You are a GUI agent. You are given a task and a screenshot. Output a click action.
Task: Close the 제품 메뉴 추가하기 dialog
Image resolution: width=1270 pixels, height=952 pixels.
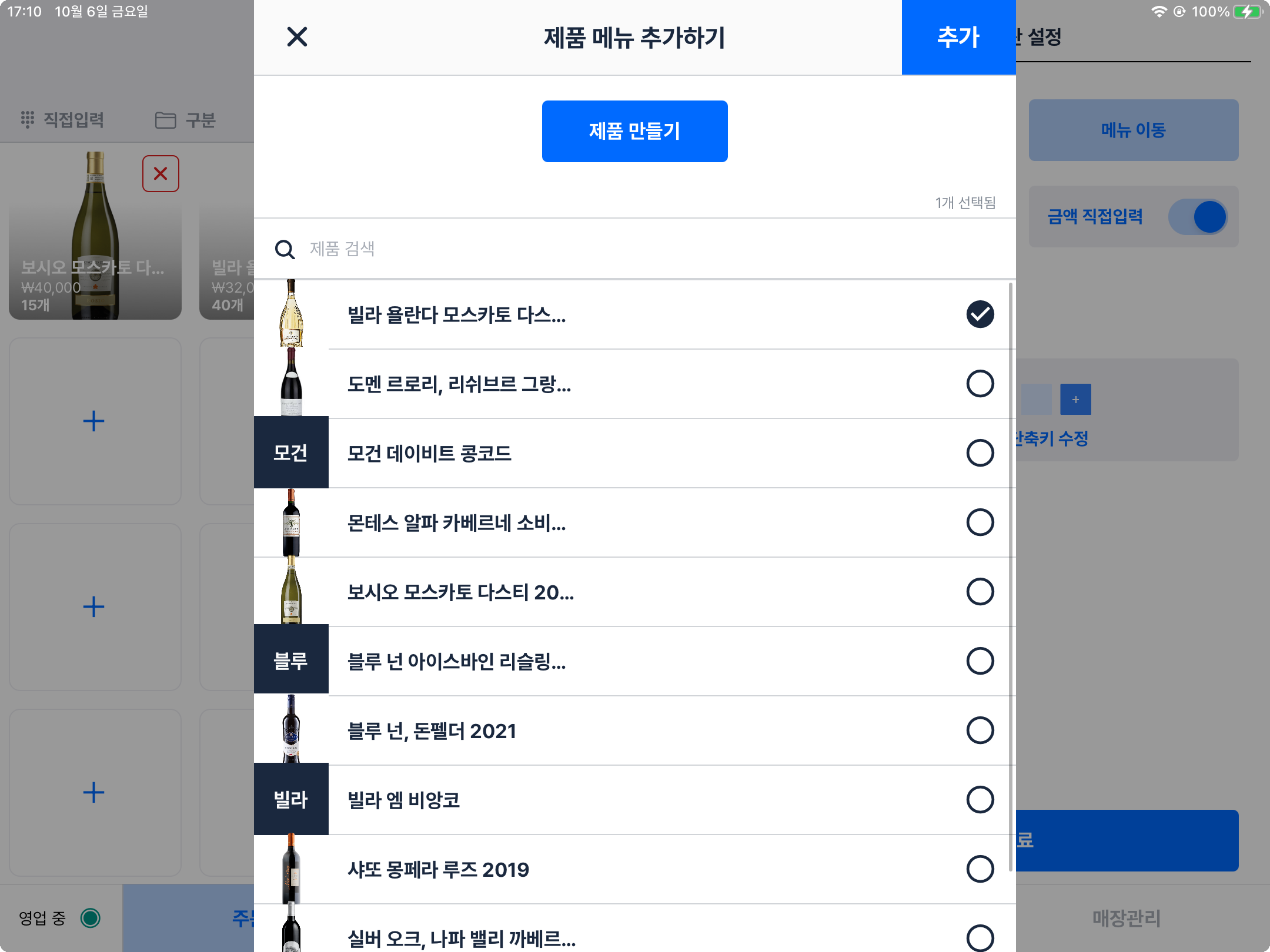297,37
